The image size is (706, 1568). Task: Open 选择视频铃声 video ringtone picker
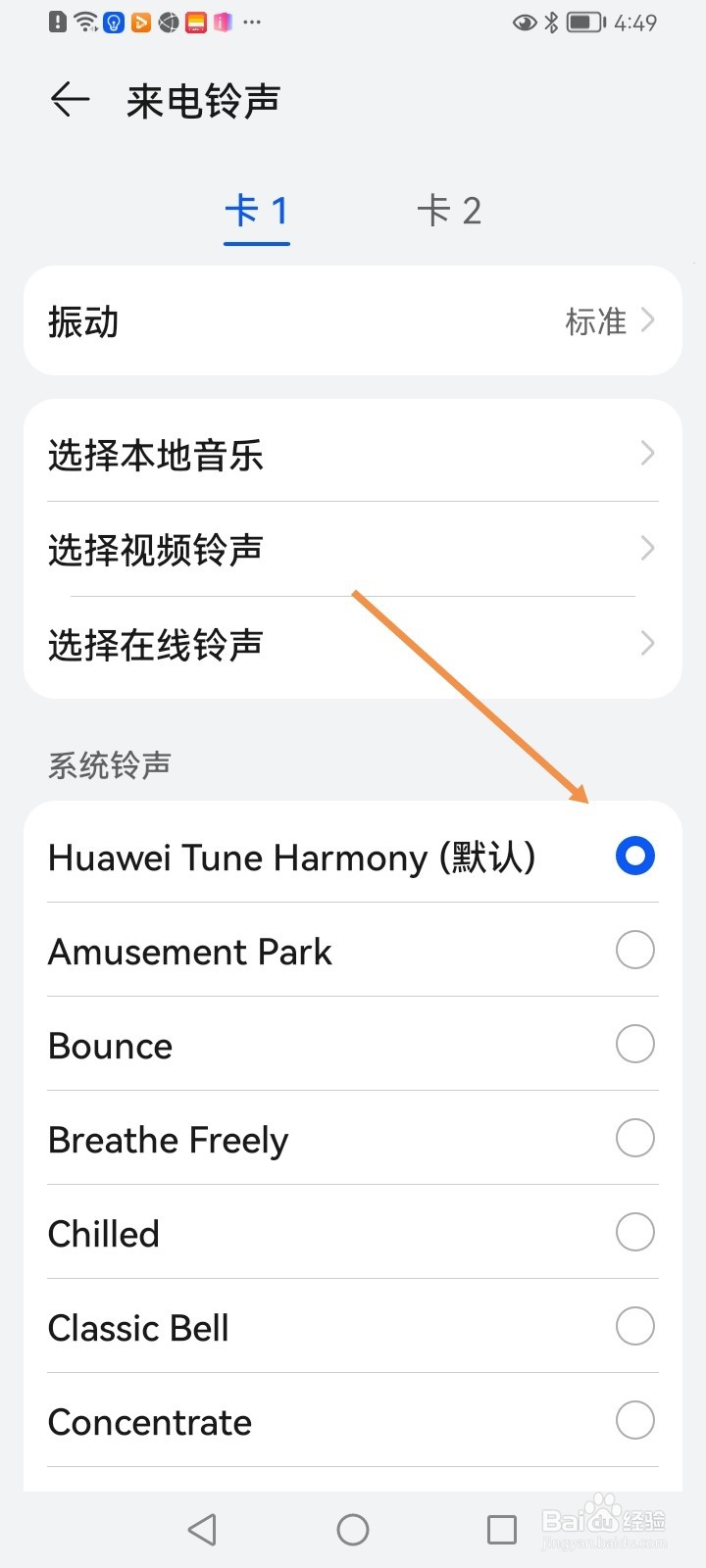click(x=352, y=549)
